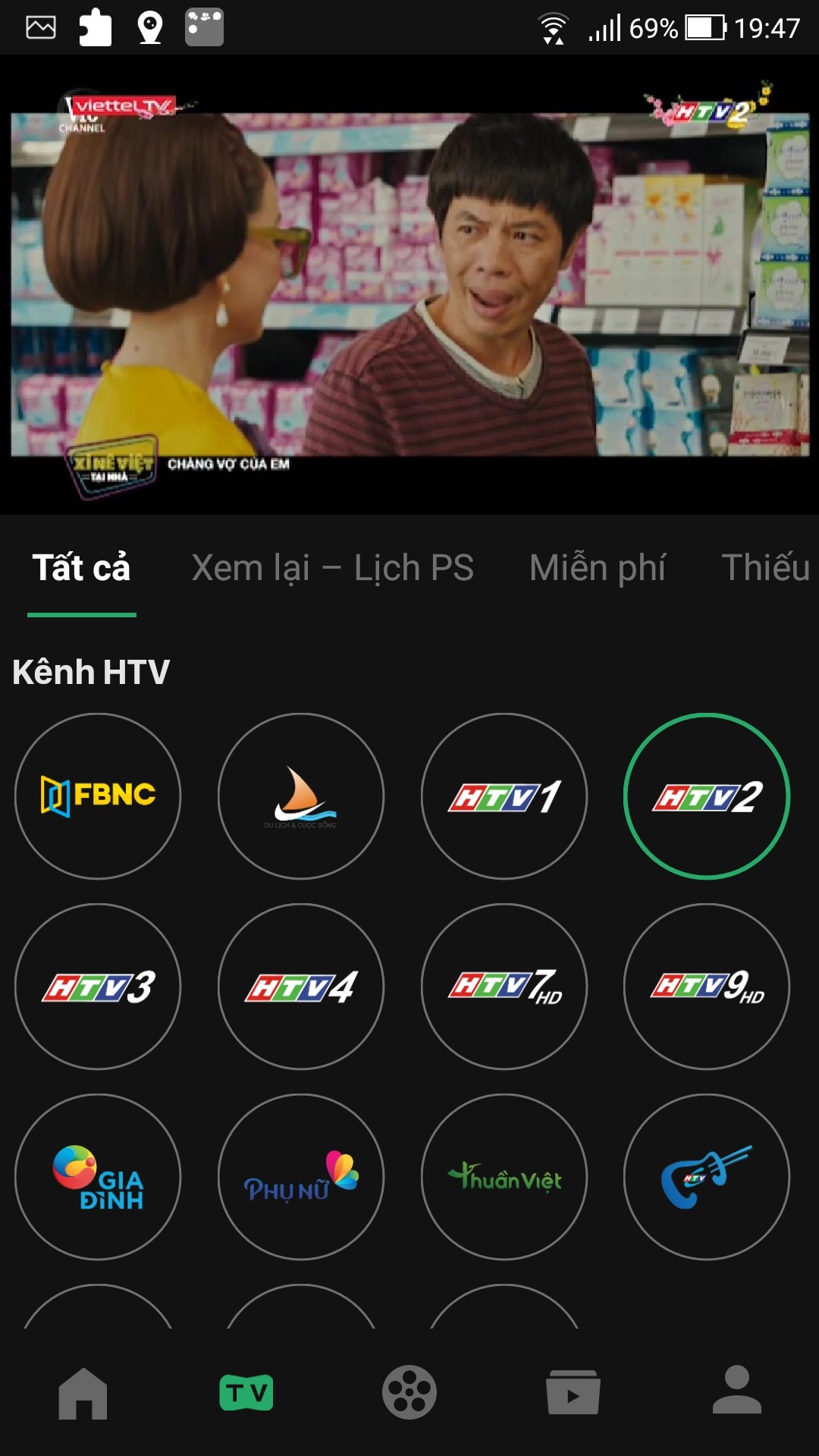819x1456 pixels.
Task: Open the Gia Đình channel
Action: point(98,1178)
